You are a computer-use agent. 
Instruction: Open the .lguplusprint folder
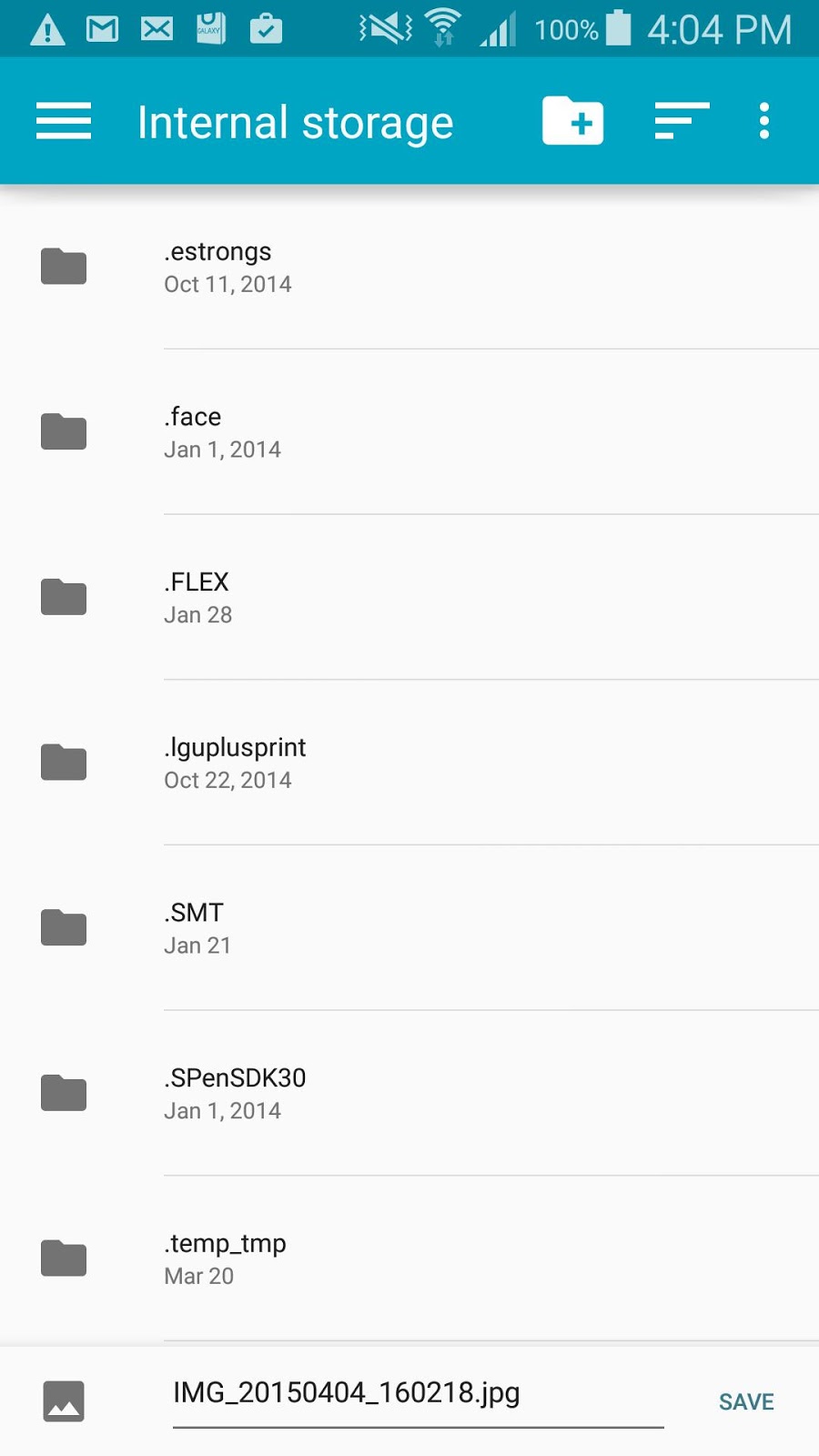[x=409, y=763]
